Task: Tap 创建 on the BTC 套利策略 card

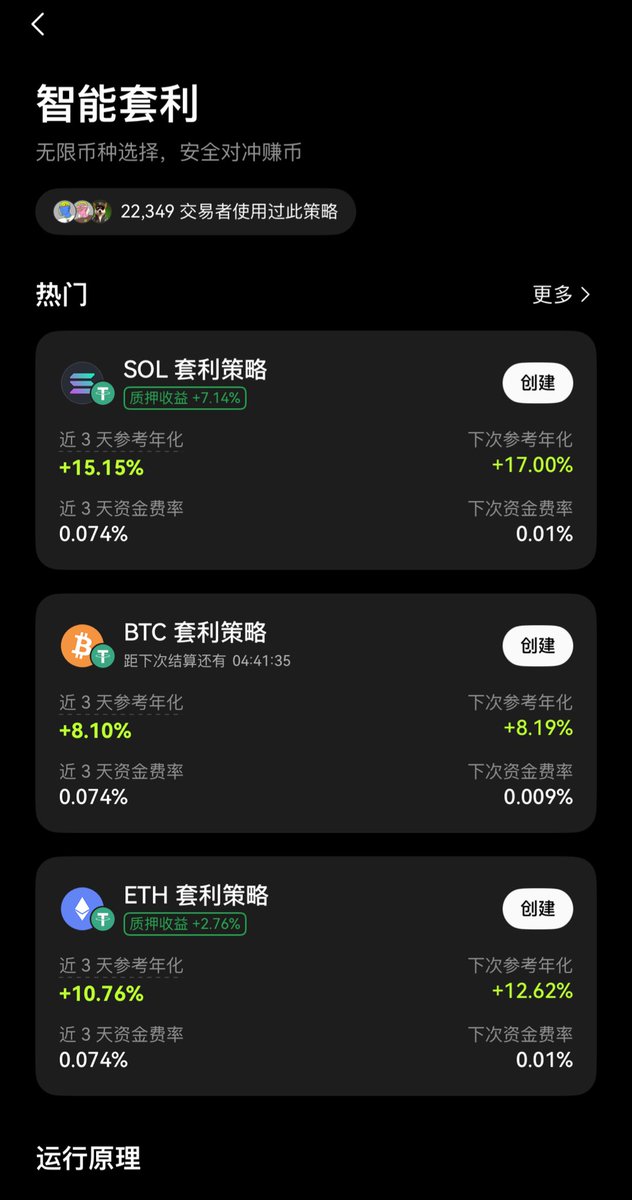Action: (x=538, y=646)
